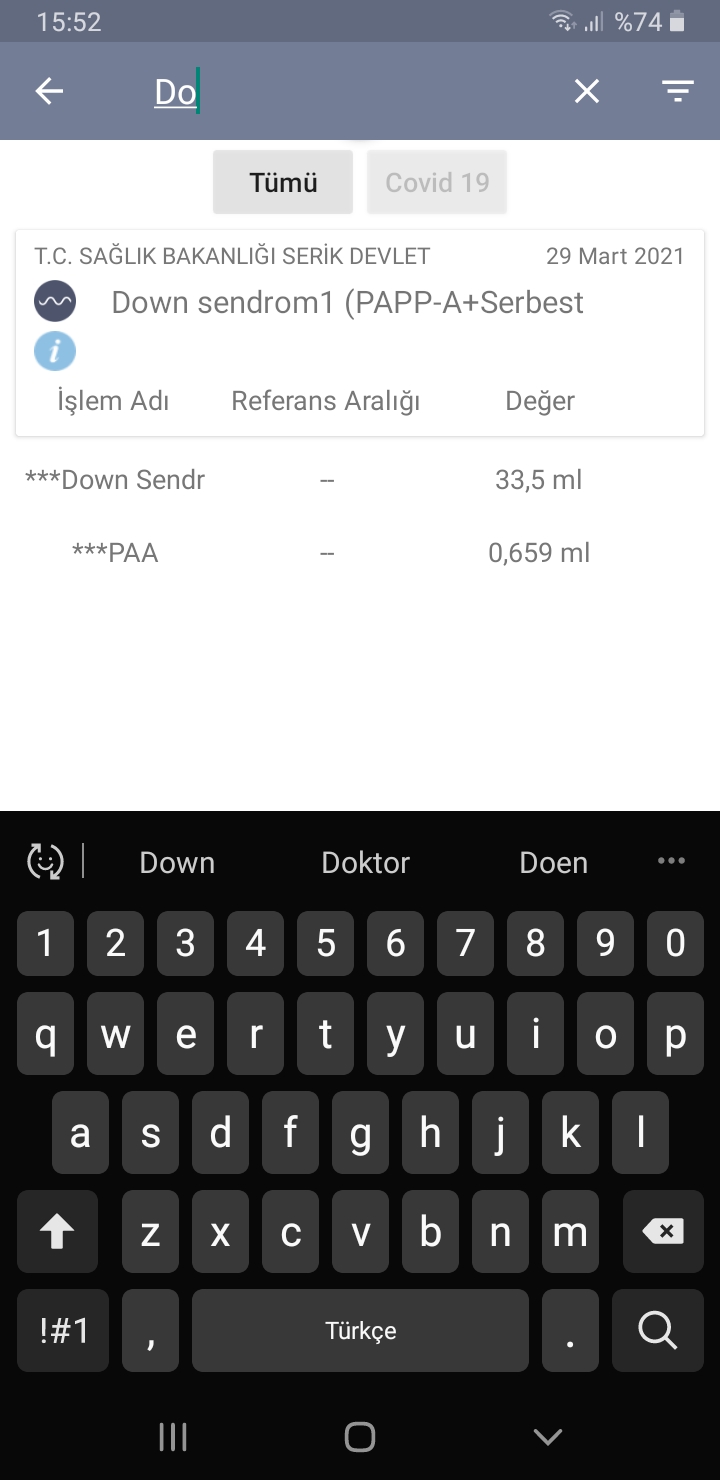Viewport: 720px width, 1480px height.
Task: Tap the keyboard search key
Action: coord(657,1330)
